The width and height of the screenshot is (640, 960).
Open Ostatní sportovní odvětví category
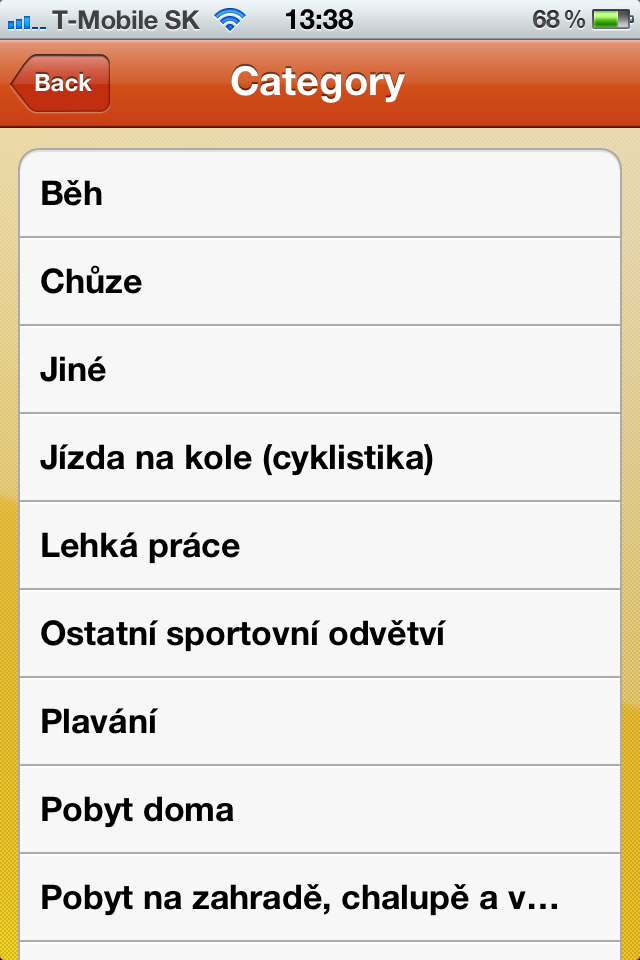[x=320, y=634]
